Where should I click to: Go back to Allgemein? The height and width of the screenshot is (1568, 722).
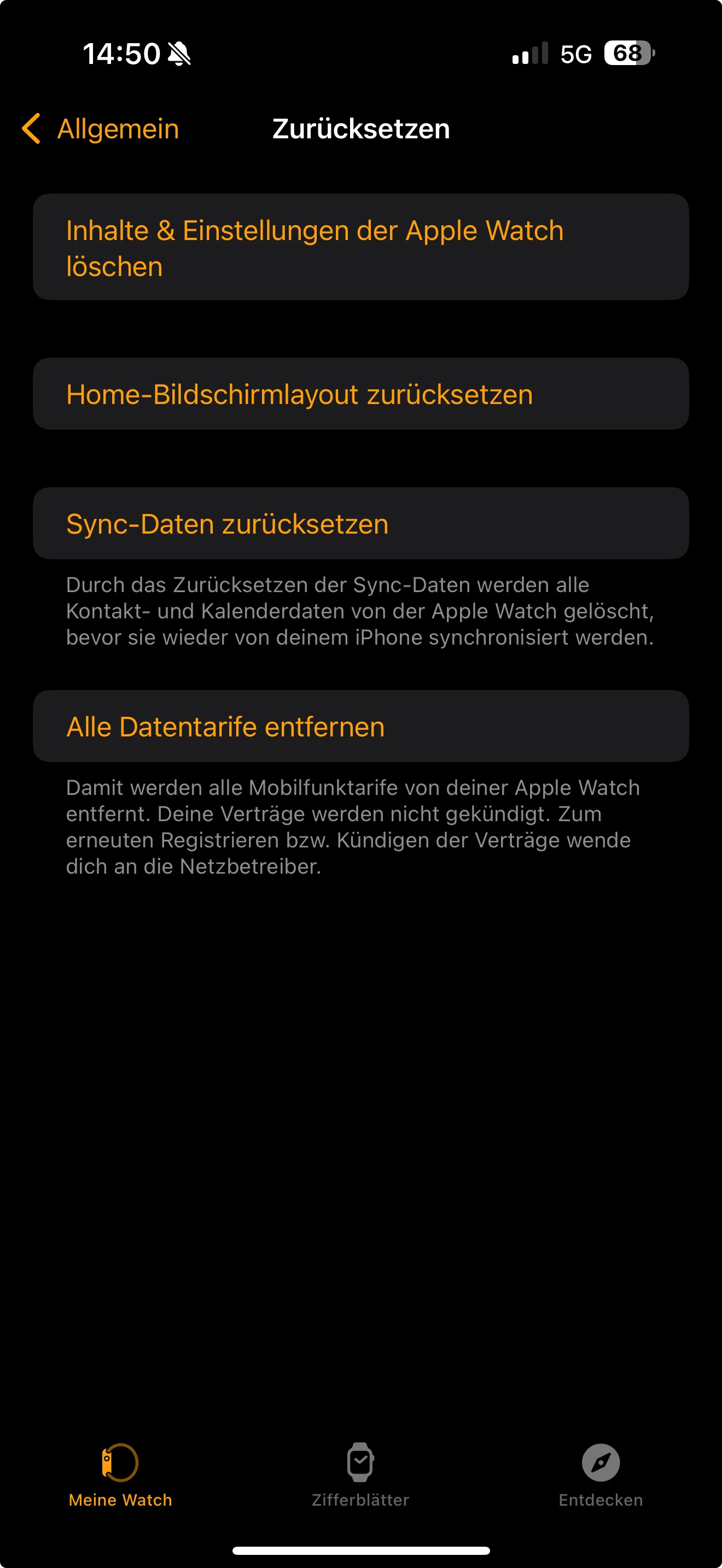101,129
